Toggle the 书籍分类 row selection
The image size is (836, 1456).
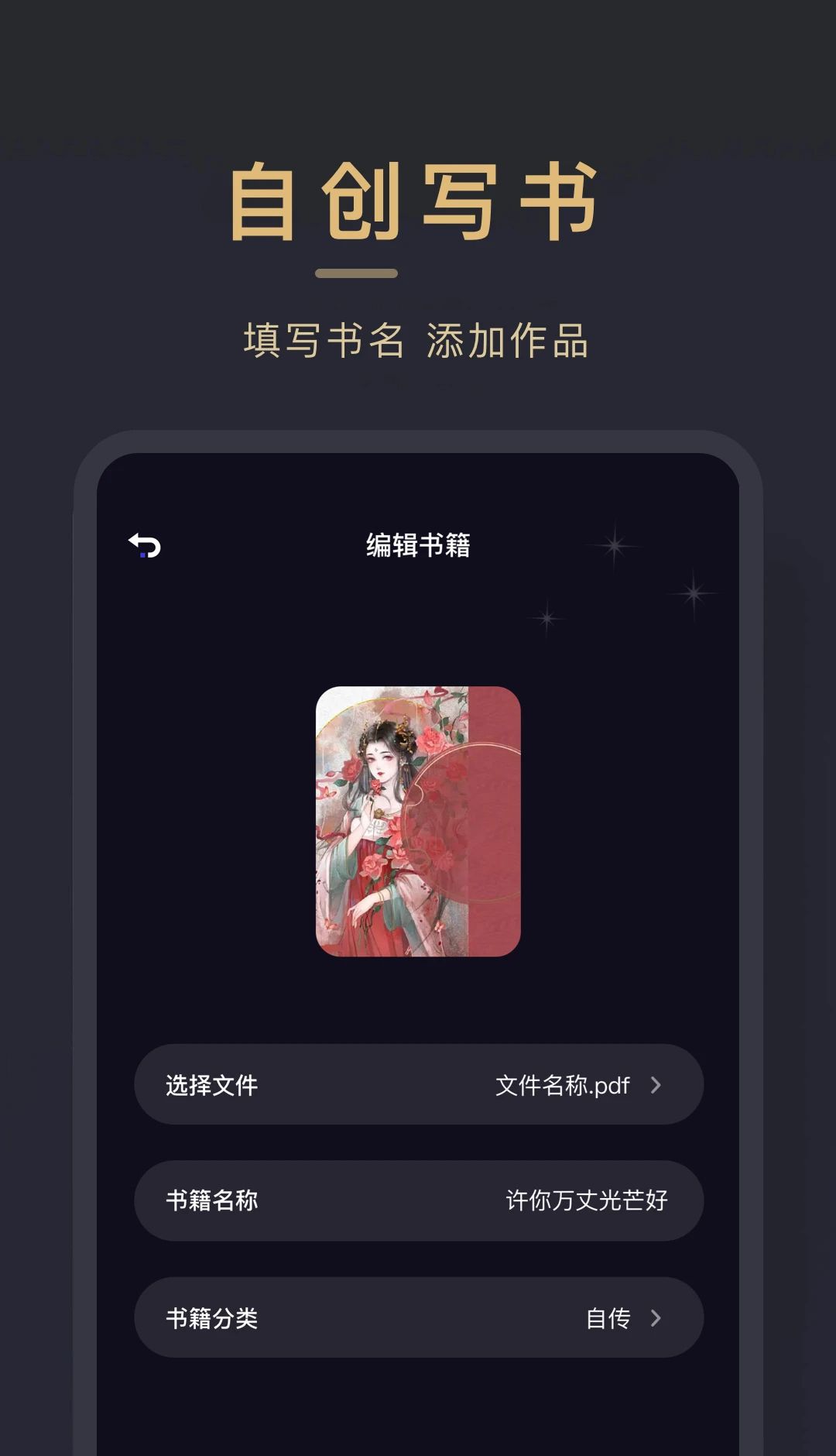pos(416,1317)
